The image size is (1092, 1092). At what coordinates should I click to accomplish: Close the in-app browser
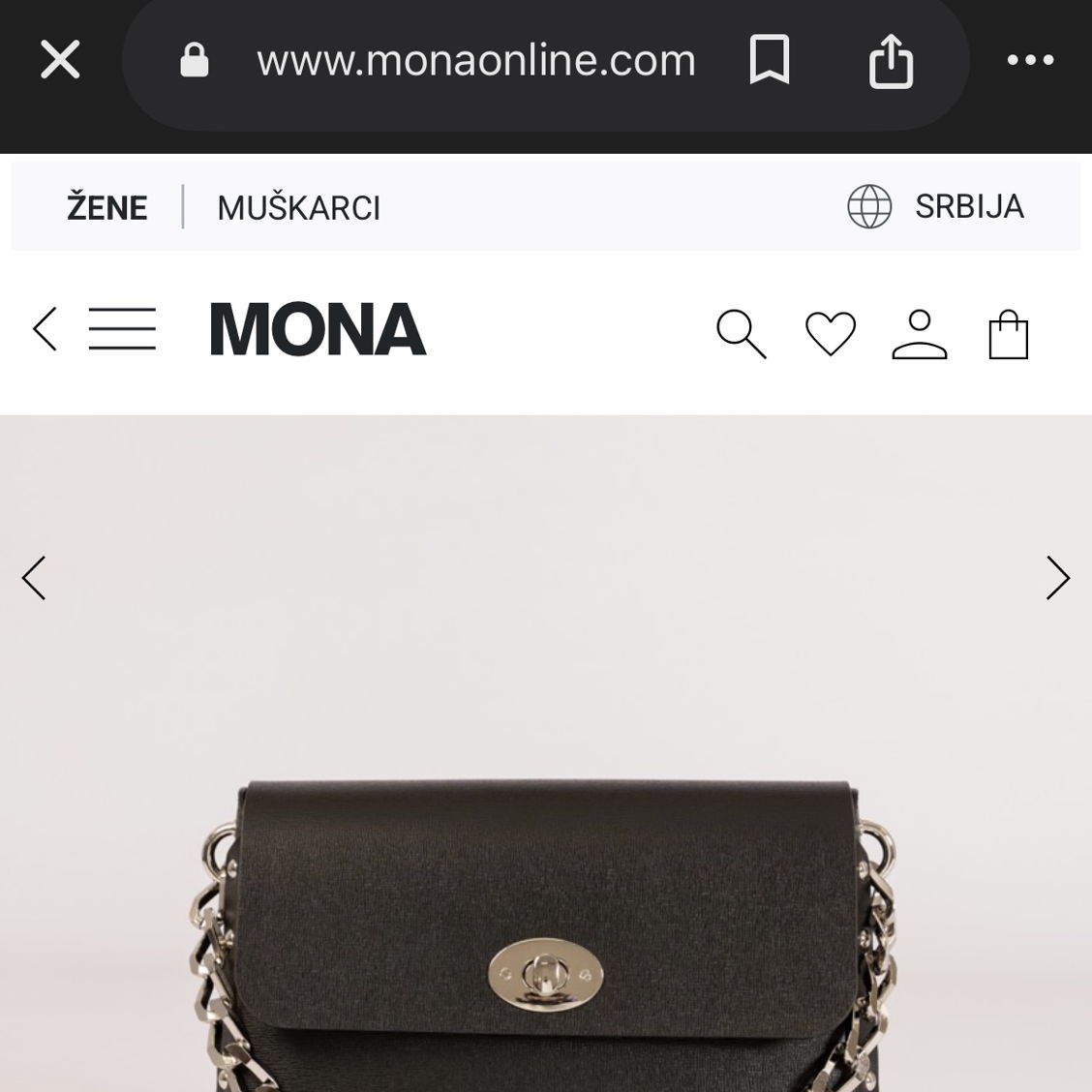[60, 61]
